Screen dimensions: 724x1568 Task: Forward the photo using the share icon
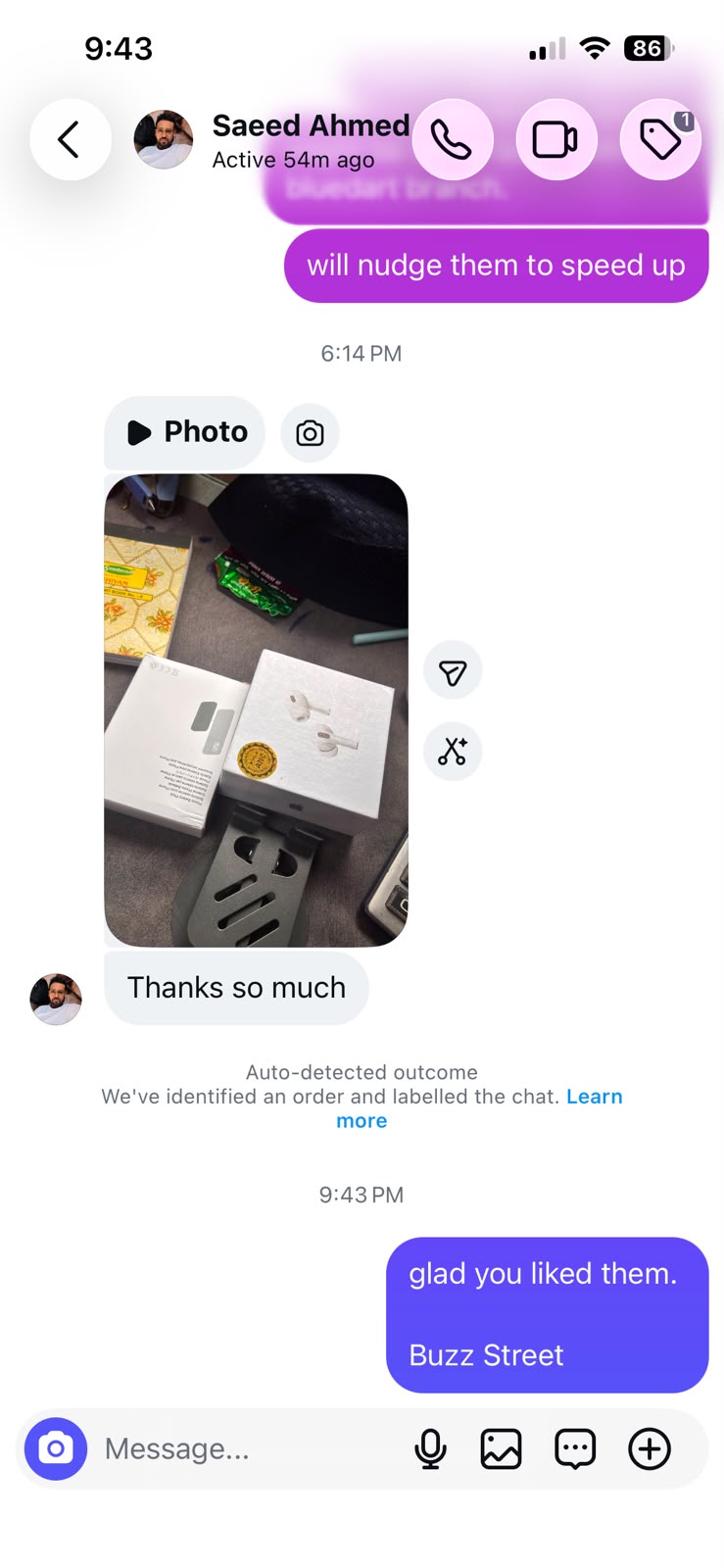point(453,671)
